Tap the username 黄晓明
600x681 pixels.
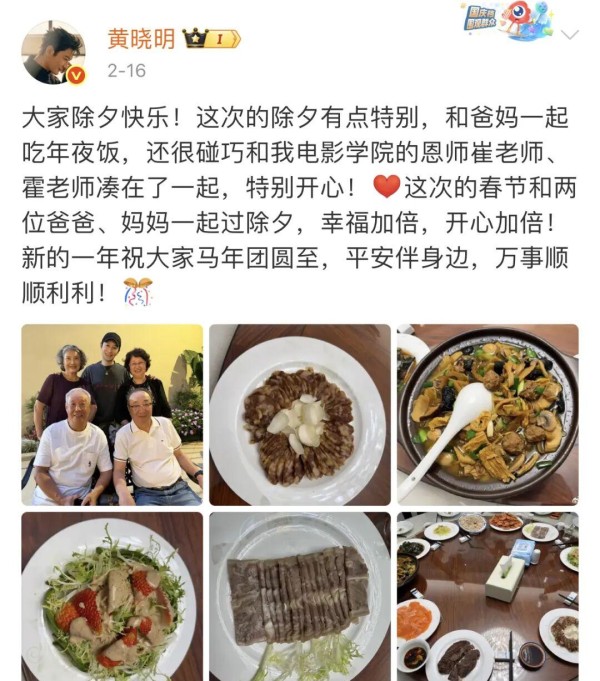point(141,39)
